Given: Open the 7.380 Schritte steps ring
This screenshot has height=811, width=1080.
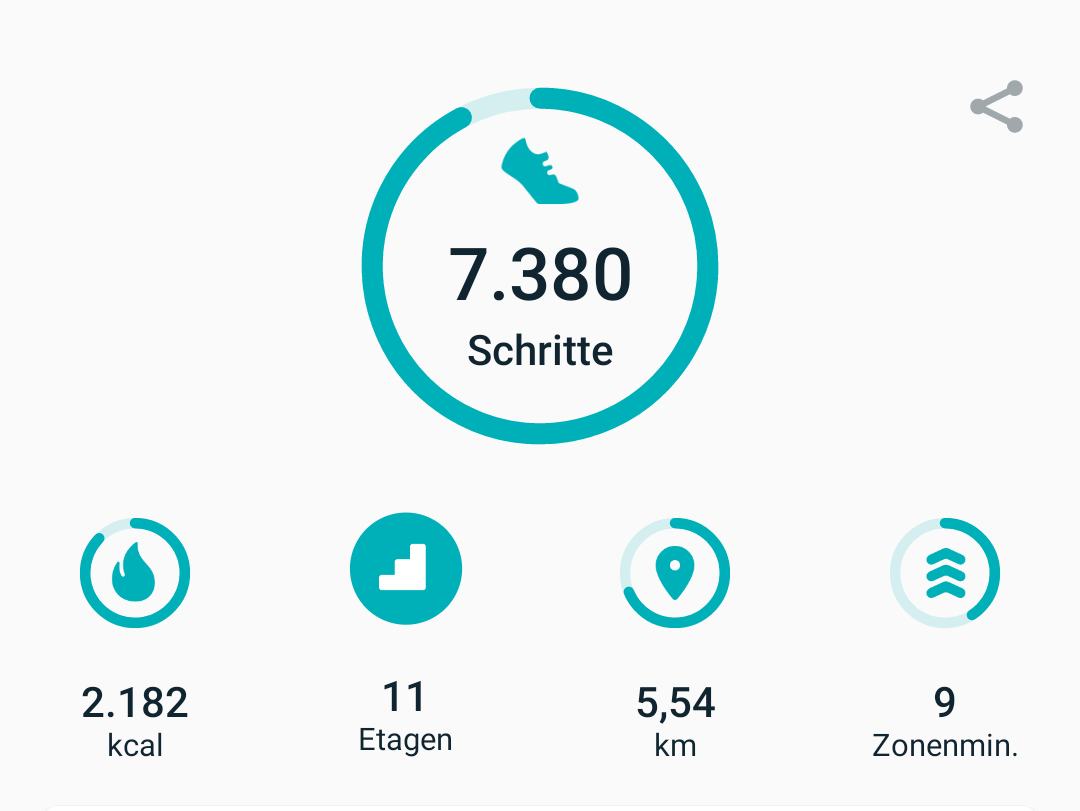Looking at the screenshot, I should 540,266.
